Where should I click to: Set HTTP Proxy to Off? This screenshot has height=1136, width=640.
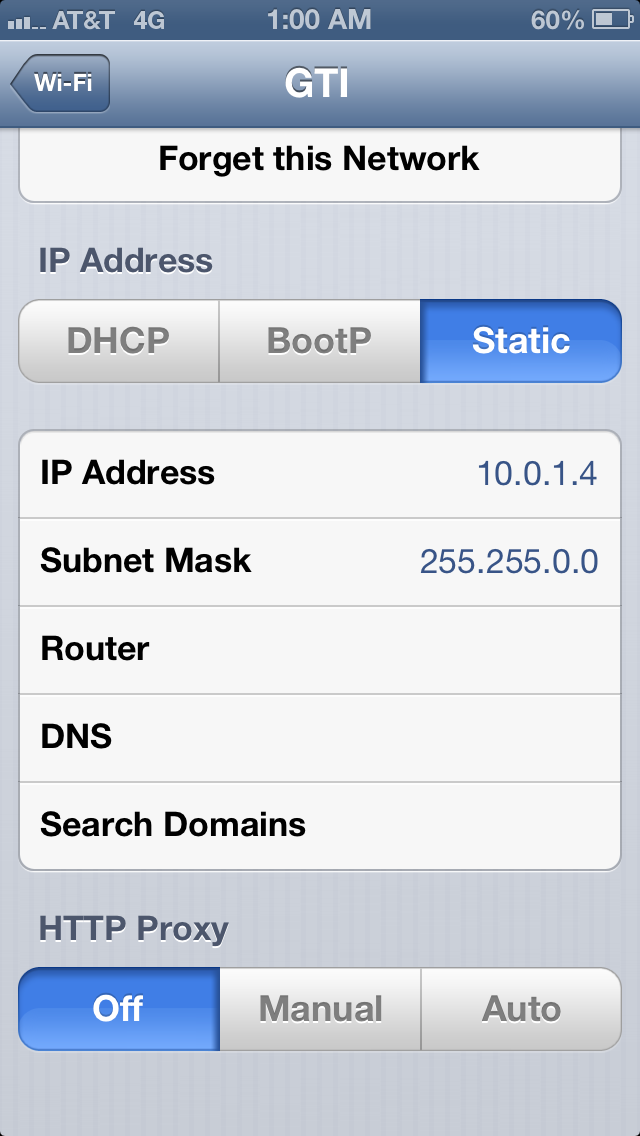119,1009
